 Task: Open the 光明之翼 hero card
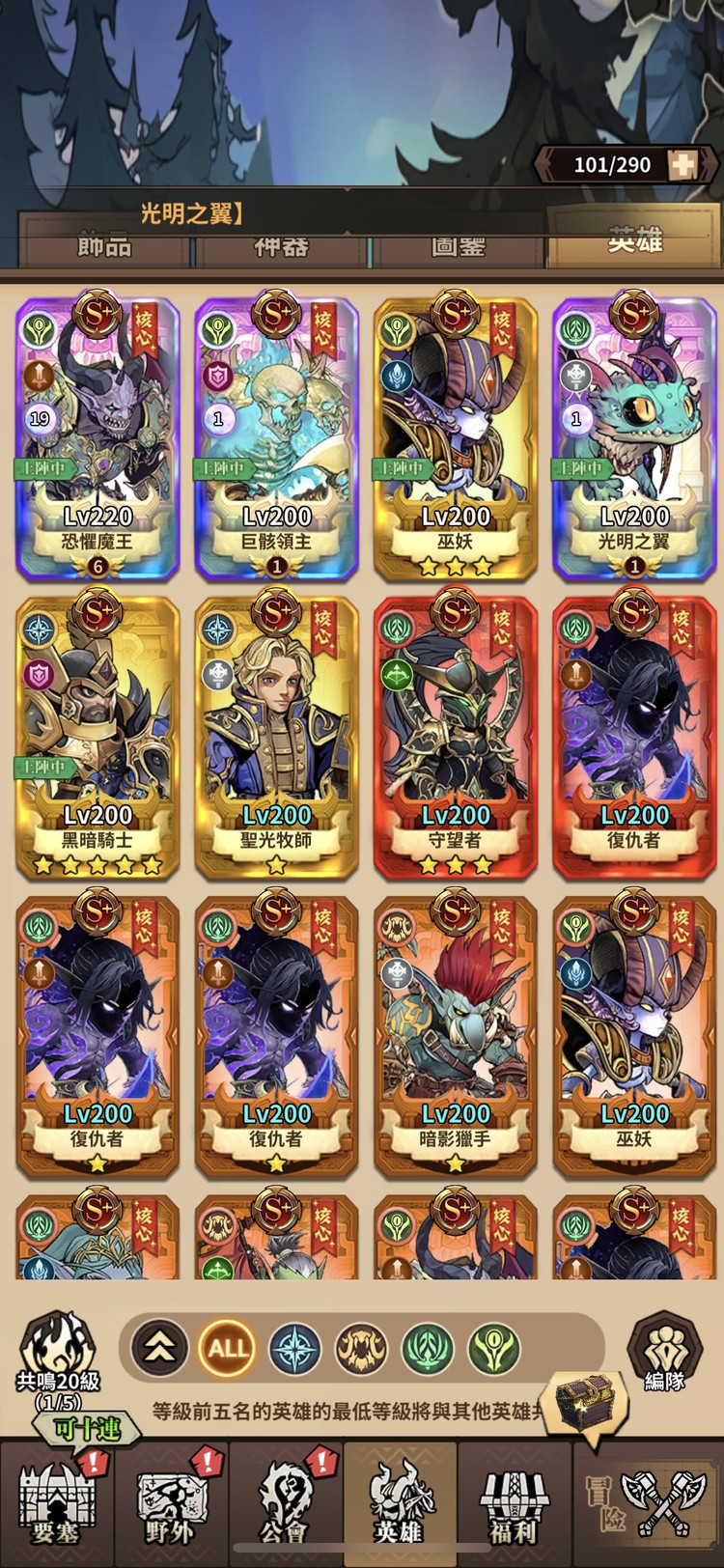pos(634,439)
